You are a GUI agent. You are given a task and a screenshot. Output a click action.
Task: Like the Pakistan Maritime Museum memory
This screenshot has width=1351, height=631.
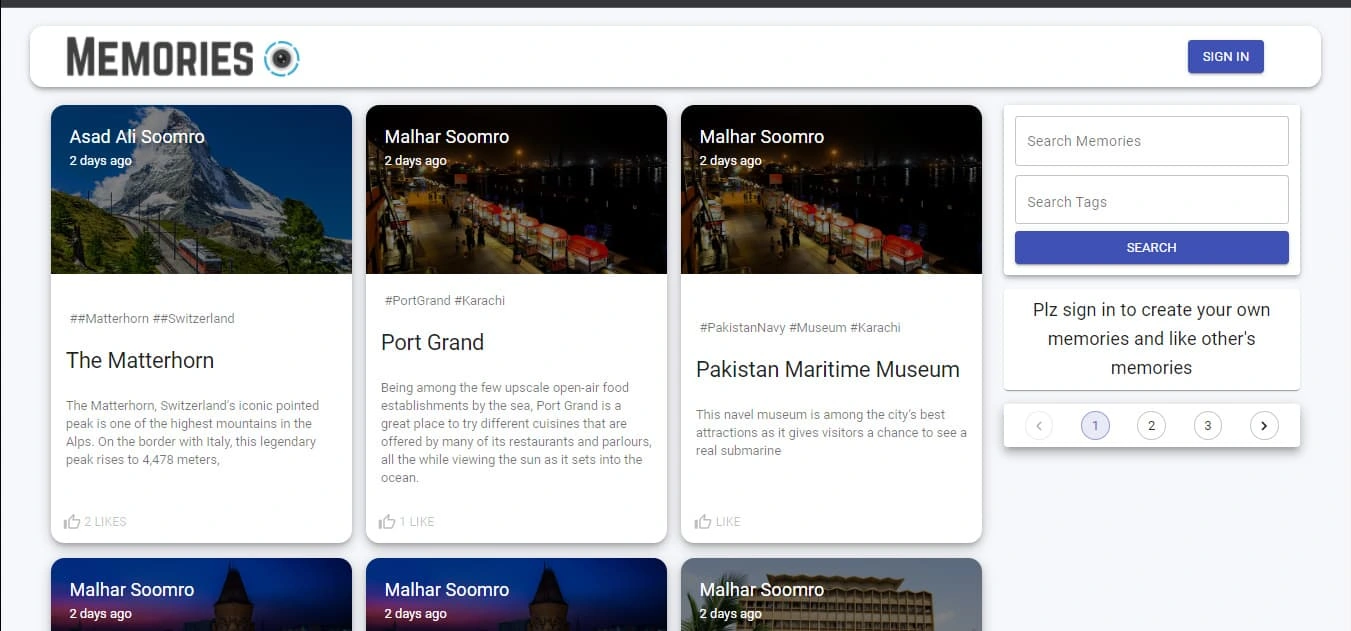(718, 522)
